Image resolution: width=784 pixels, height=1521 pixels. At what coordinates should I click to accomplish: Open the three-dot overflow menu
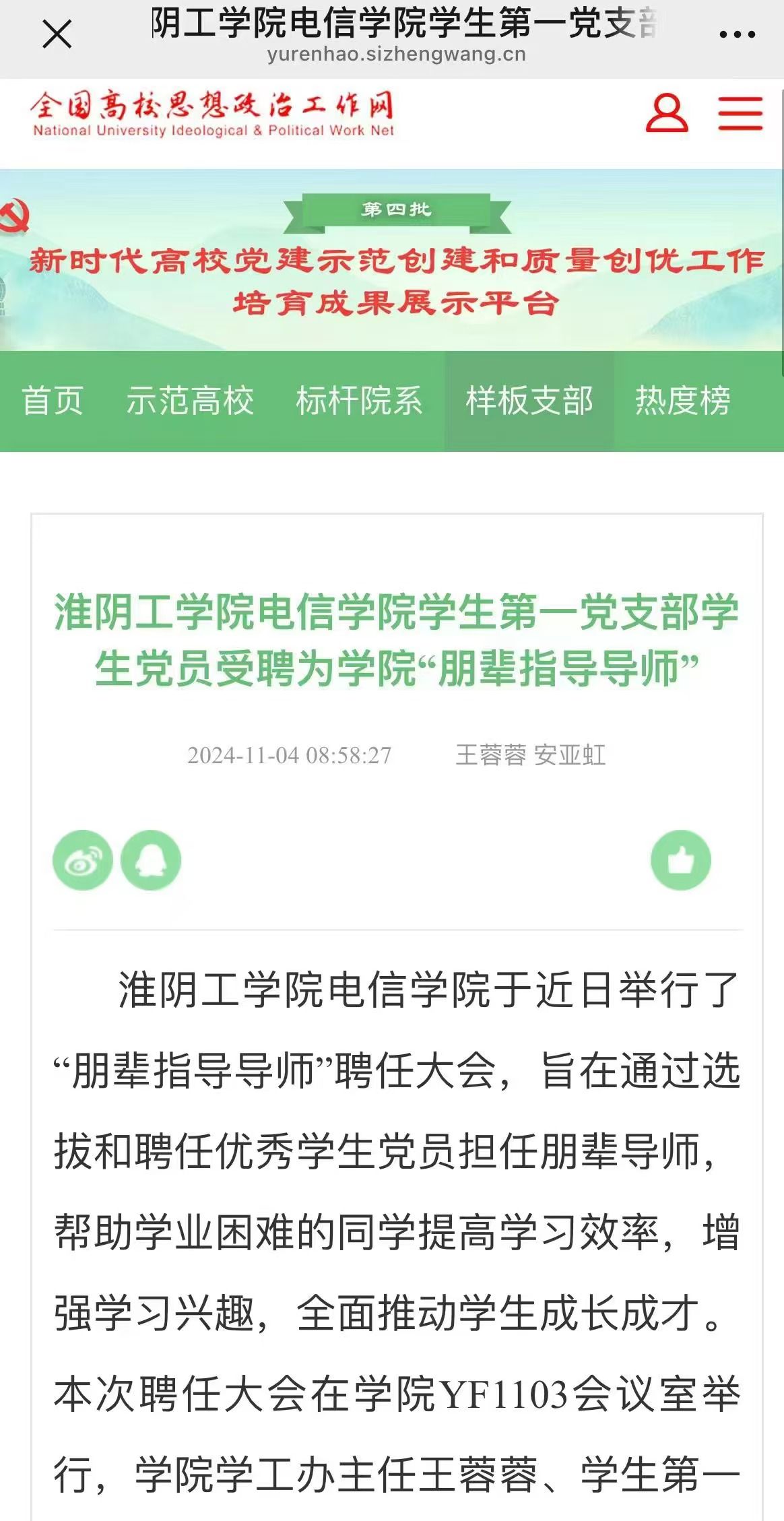[737, 34]
